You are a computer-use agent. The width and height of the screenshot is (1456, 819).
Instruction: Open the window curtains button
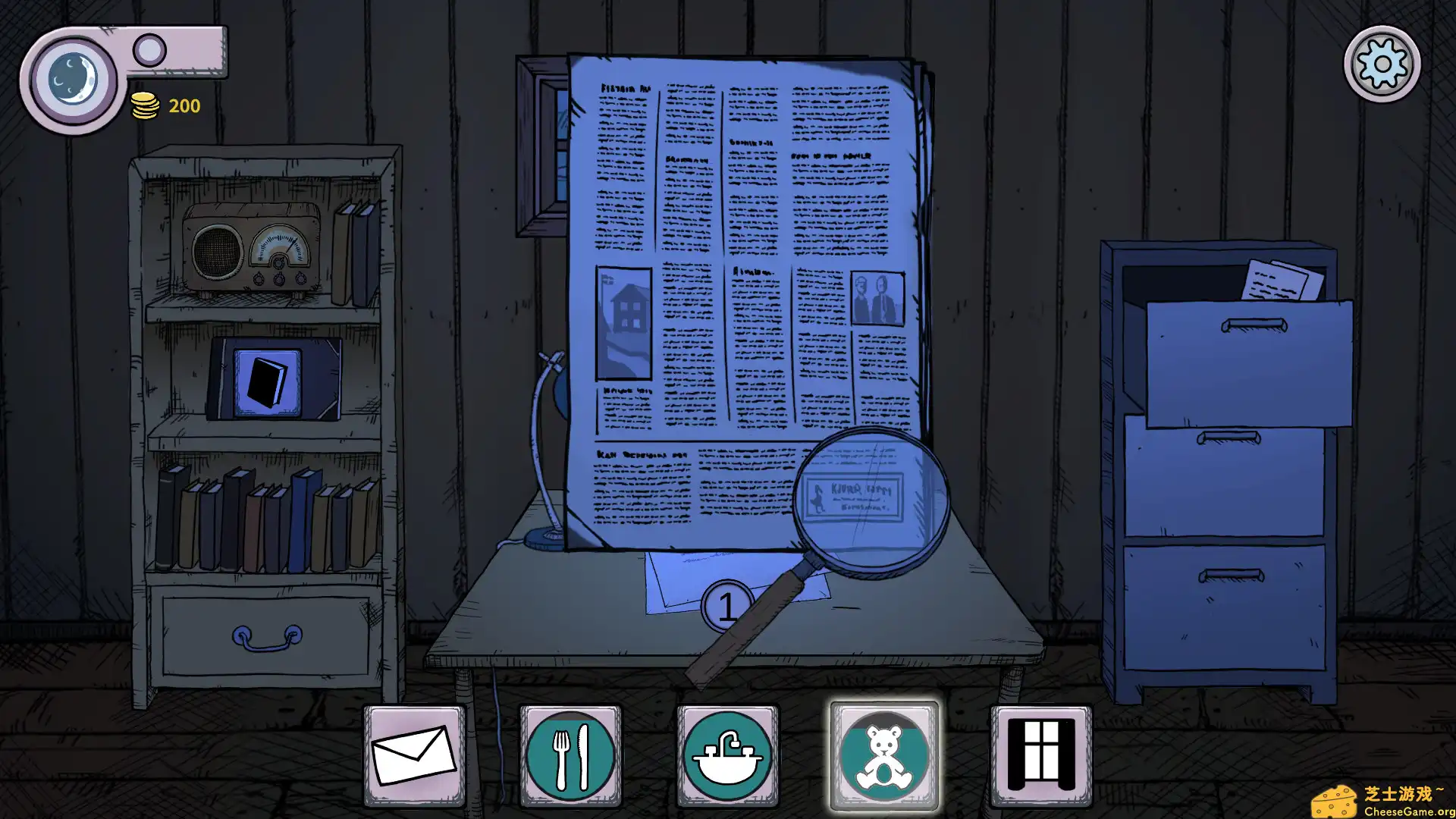coord(1041,756)
